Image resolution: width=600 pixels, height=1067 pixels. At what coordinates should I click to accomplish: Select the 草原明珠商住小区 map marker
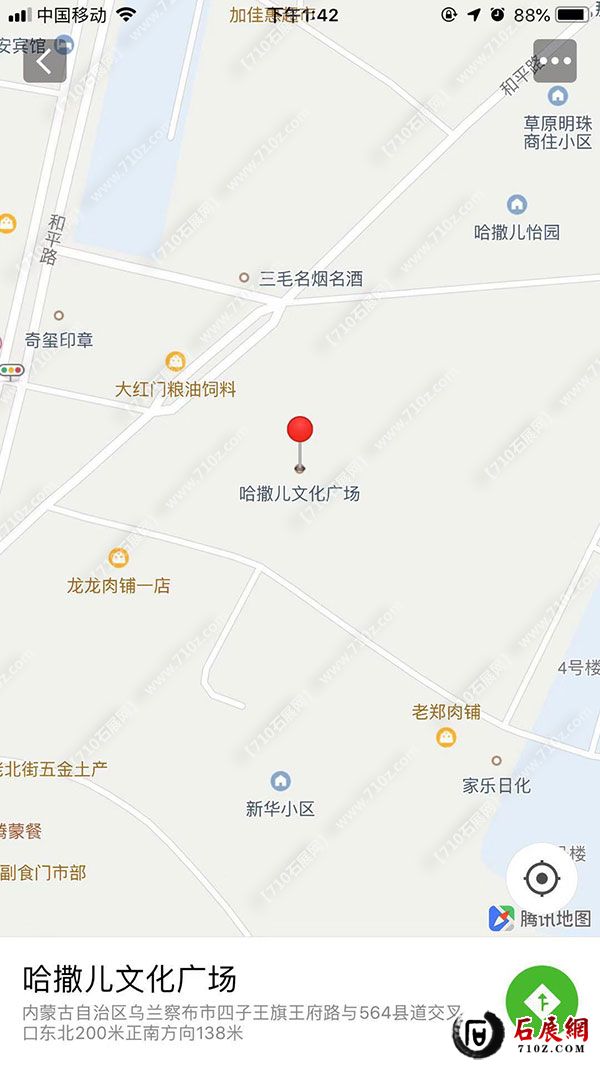558,96
